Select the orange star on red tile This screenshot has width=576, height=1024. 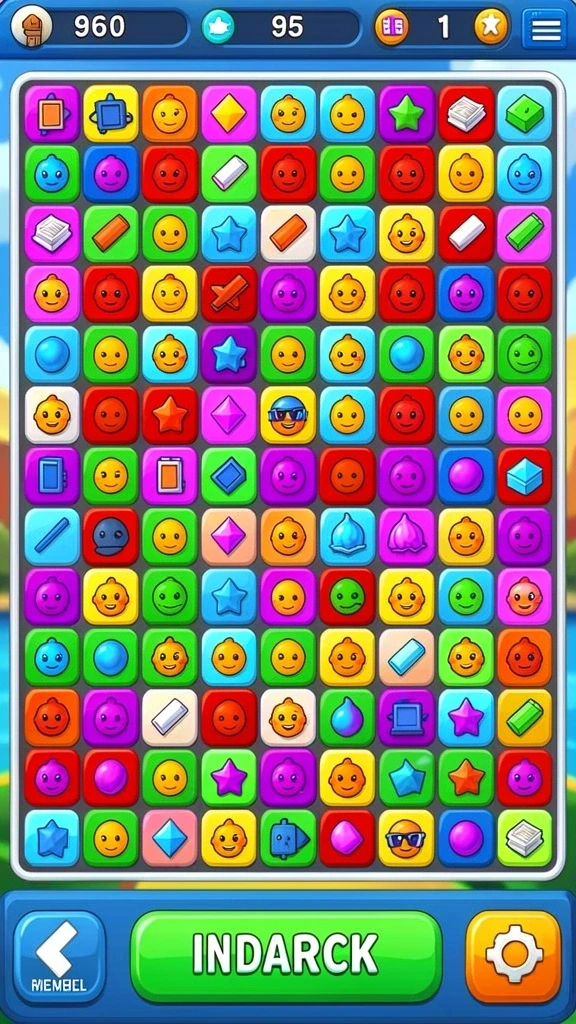coord(170,415)
